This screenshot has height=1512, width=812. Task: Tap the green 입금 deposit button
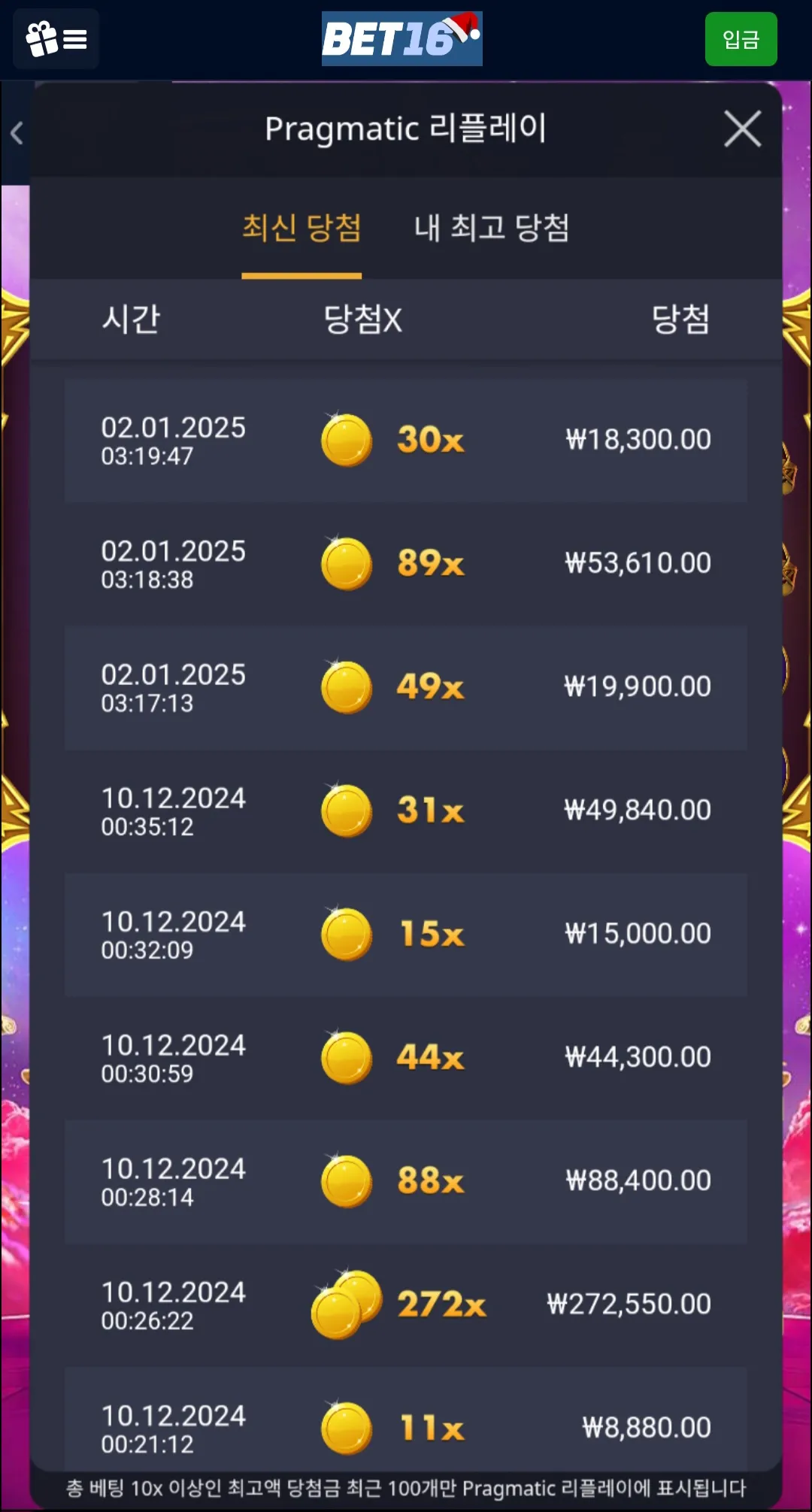pos(741,39)
